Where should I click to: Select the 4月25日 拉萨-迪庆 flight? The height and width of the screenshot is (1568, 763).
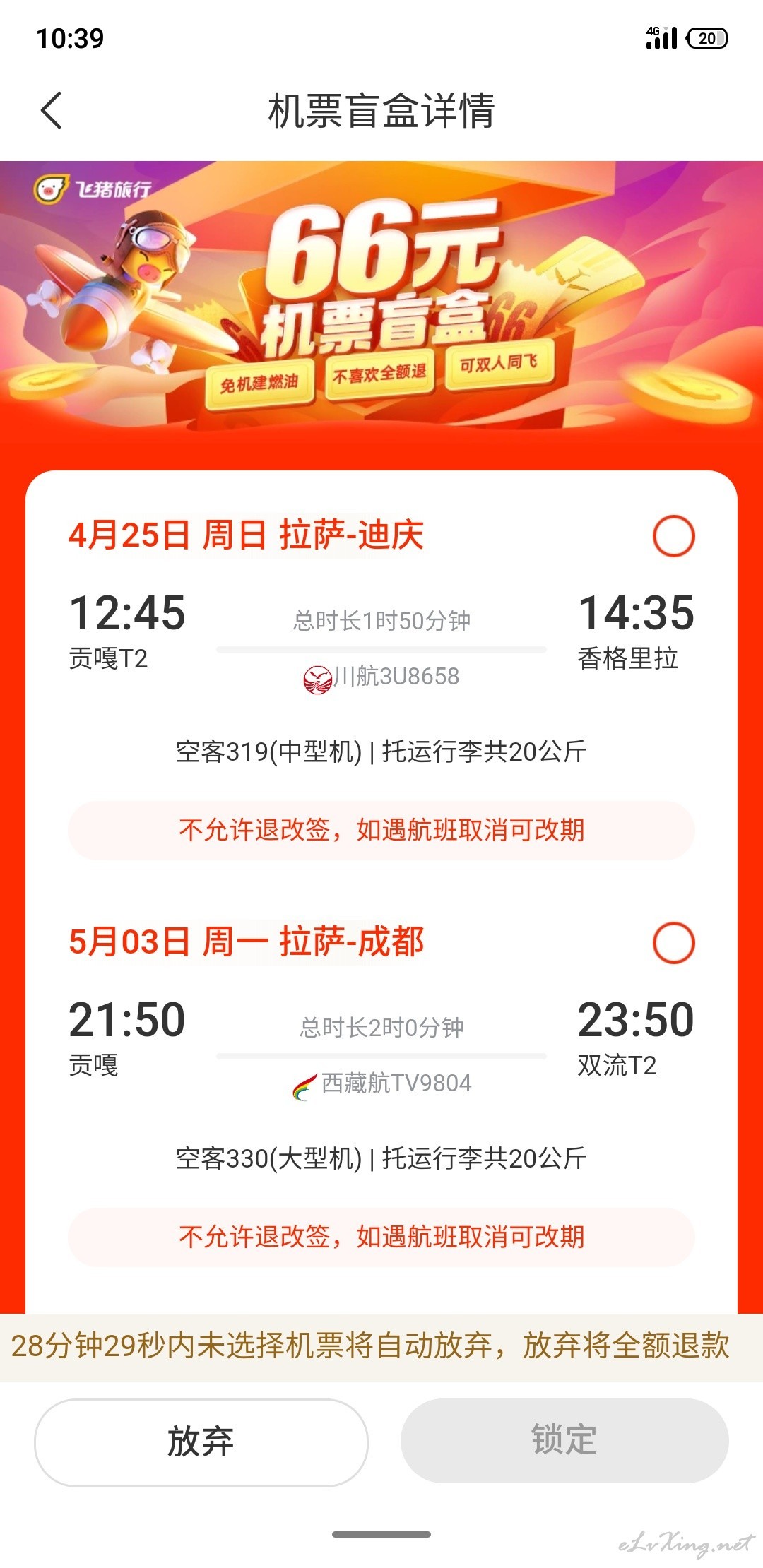(x=673, y=536)
